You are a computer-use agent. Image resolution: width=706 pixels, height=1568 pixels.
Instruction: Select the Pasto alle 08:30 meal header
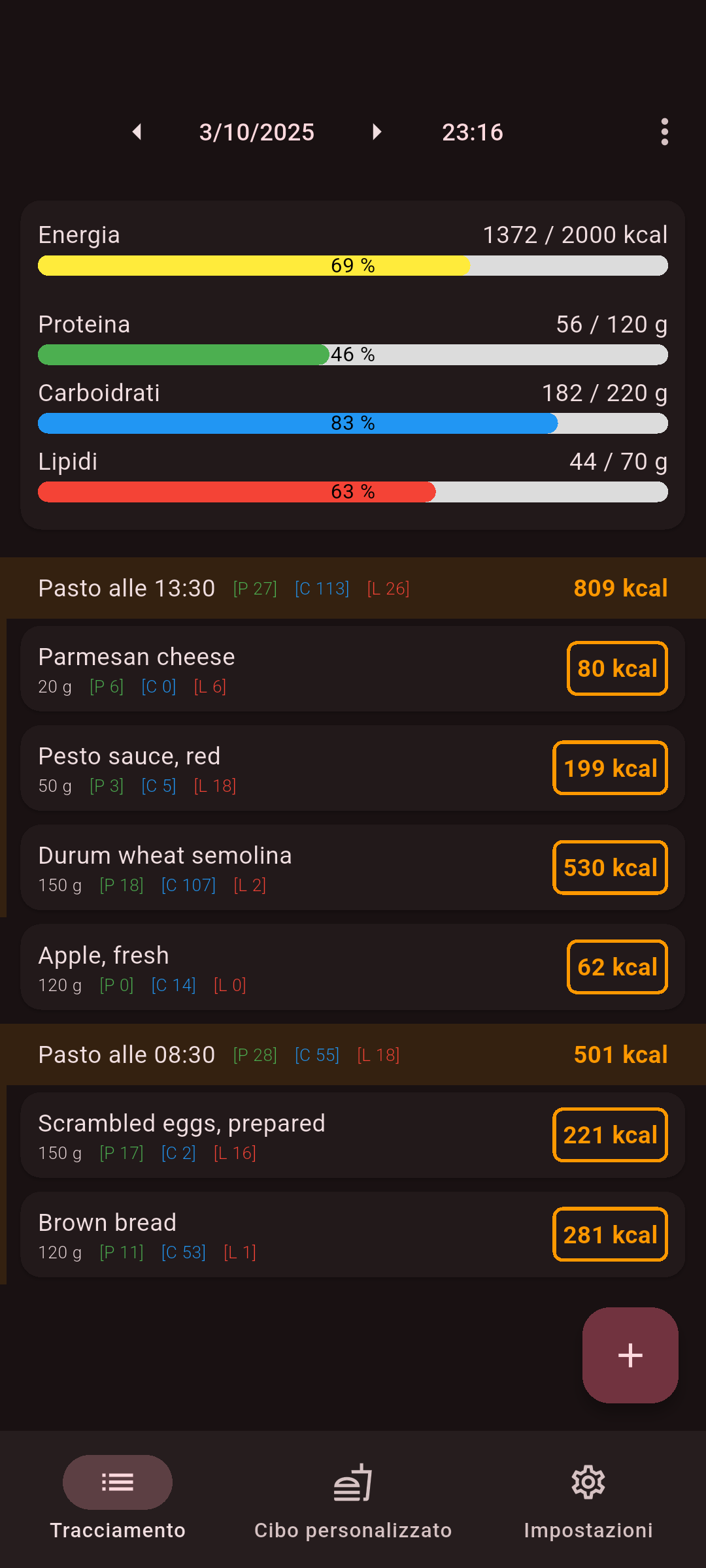coord(353,1054)
